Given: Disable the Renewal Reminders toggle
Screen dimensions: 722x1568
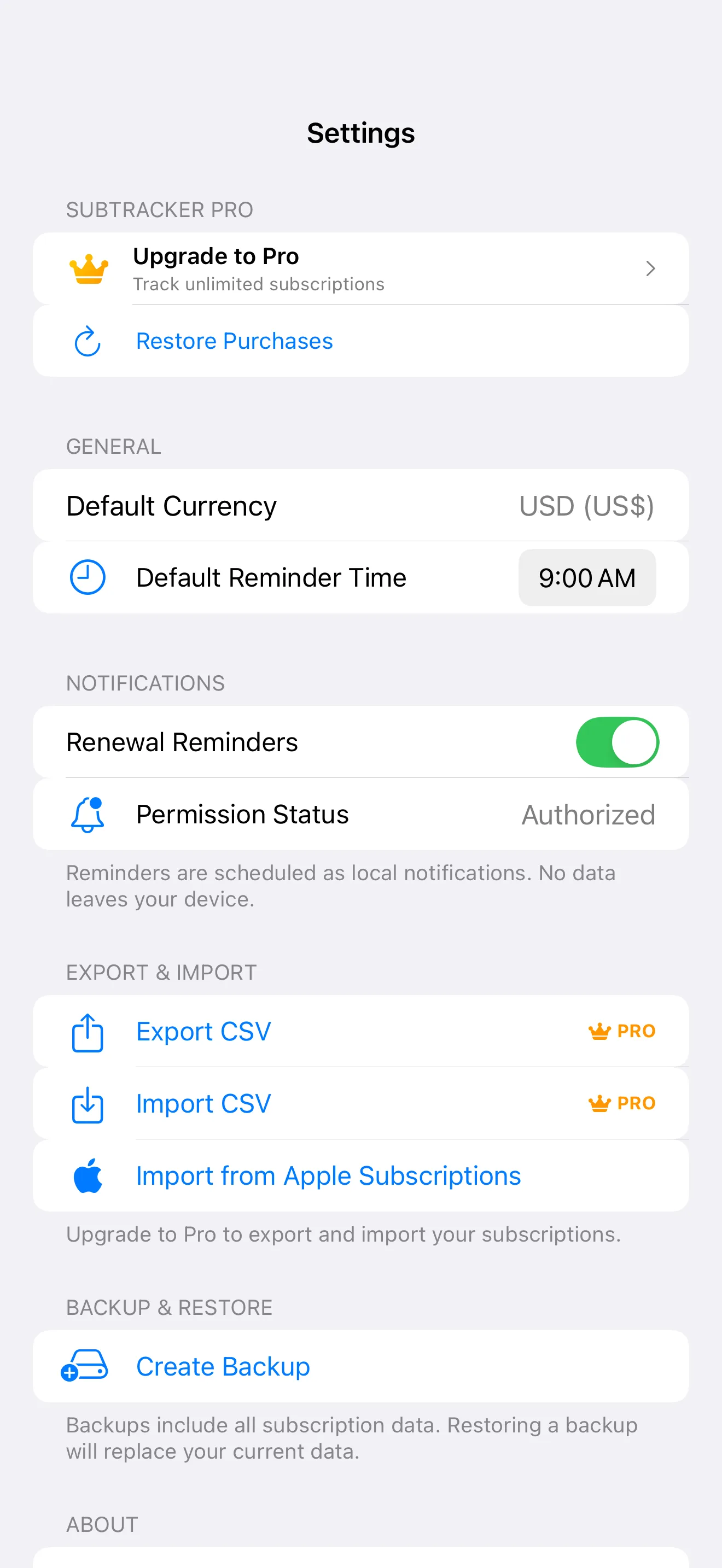Looking at the screenshot, I should coord(618,742).
